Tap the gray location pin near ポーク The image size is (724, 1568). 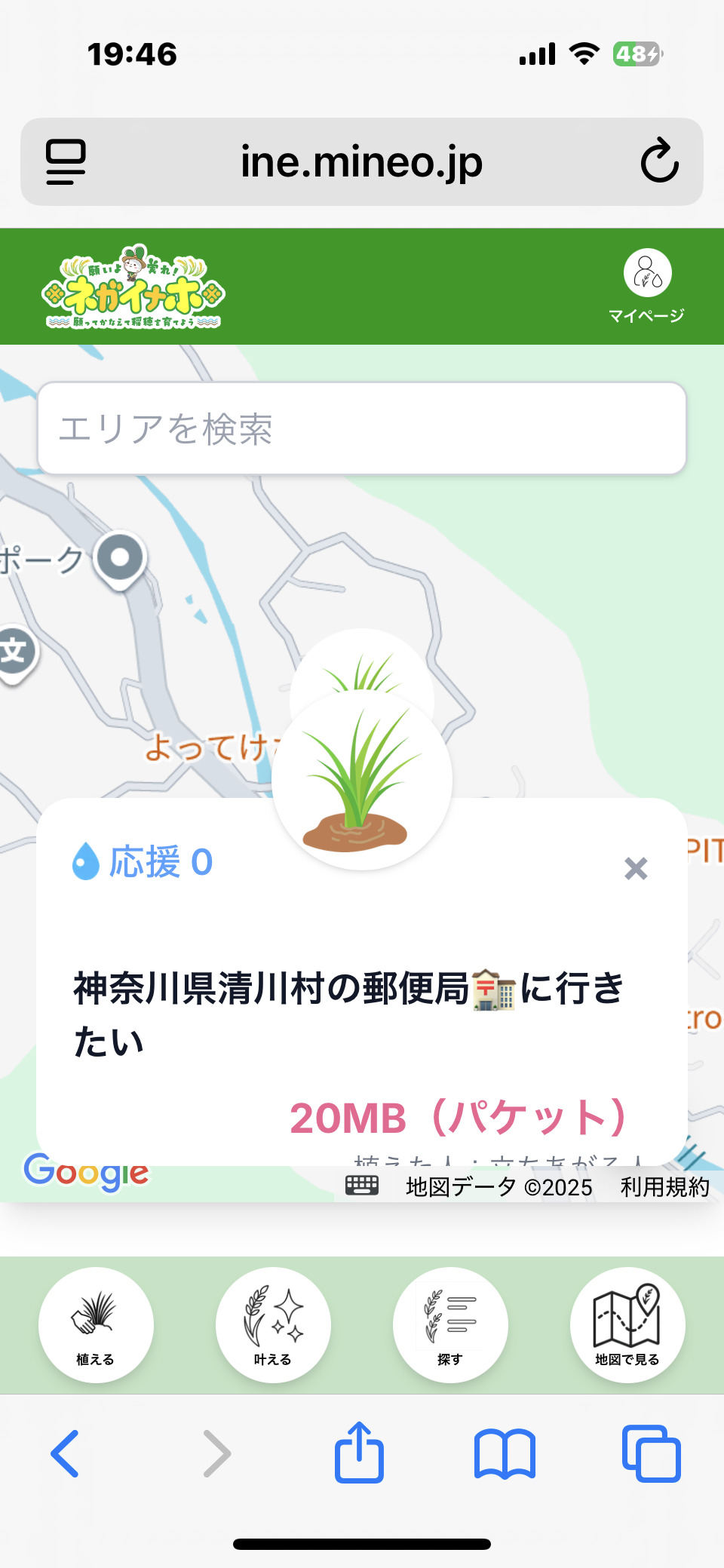point(120,560)
